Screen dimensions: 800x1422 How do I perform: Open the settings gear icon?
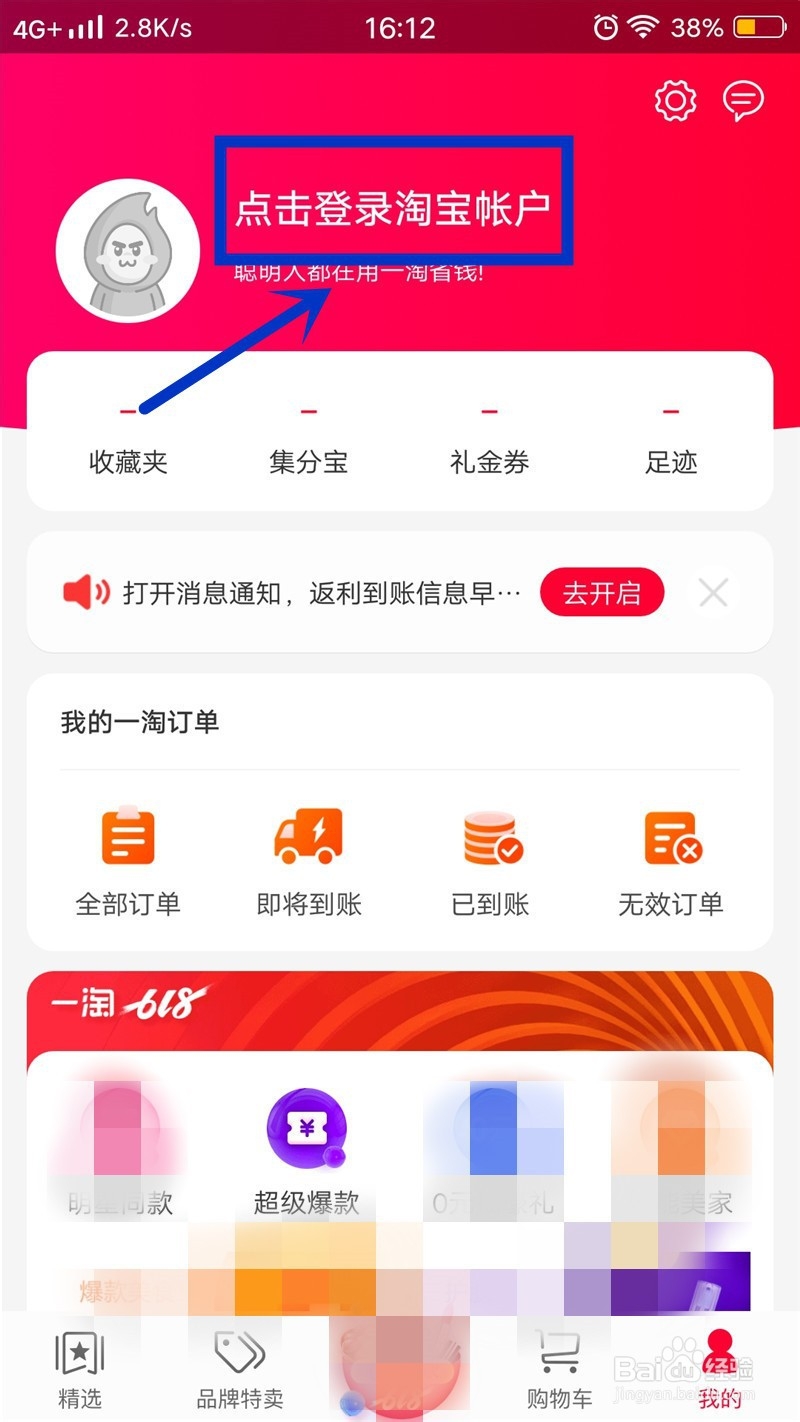pos(675,100)
